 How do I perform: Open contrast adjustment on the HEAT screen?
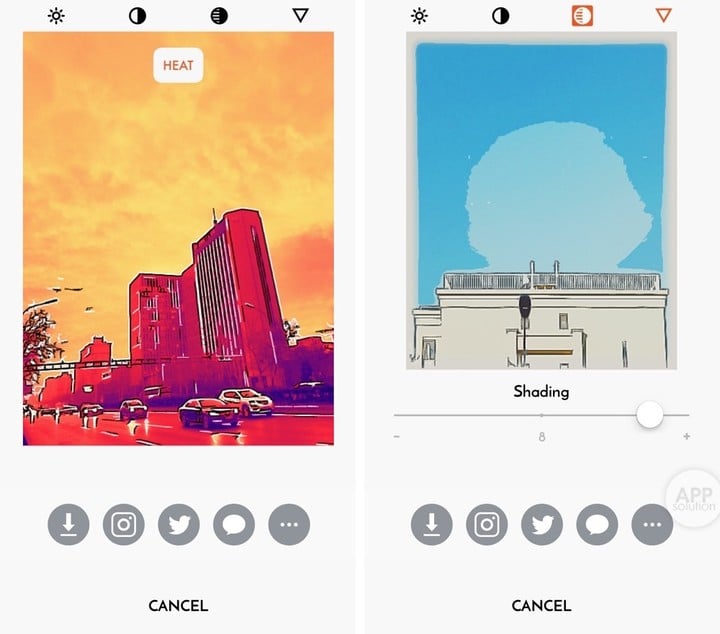click(x=137, y=15)
